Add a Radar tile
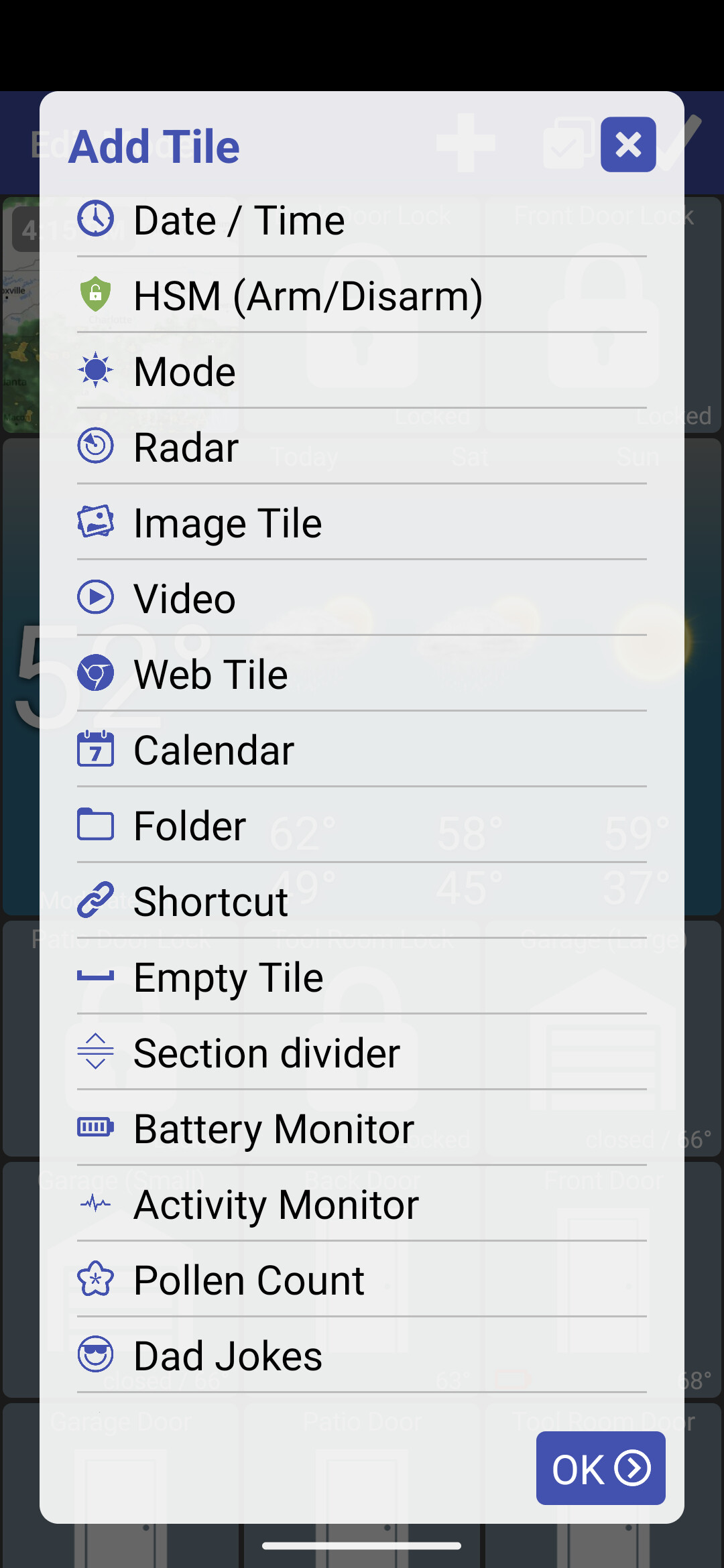Screen dimensions: 724x1568 tap(362, 447)
